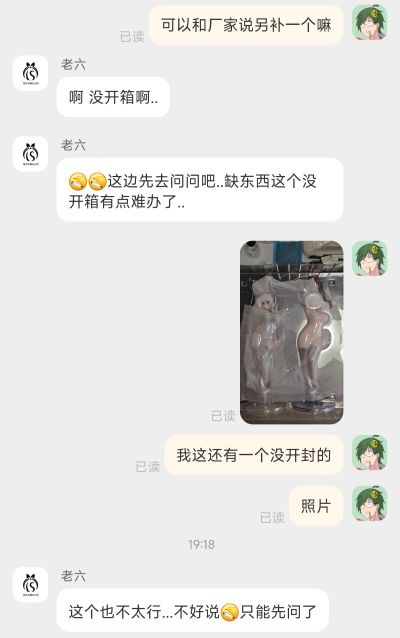Tap own avatar beside '照片' message
Screen dimensions: 400x638
[x=369, y=503]
